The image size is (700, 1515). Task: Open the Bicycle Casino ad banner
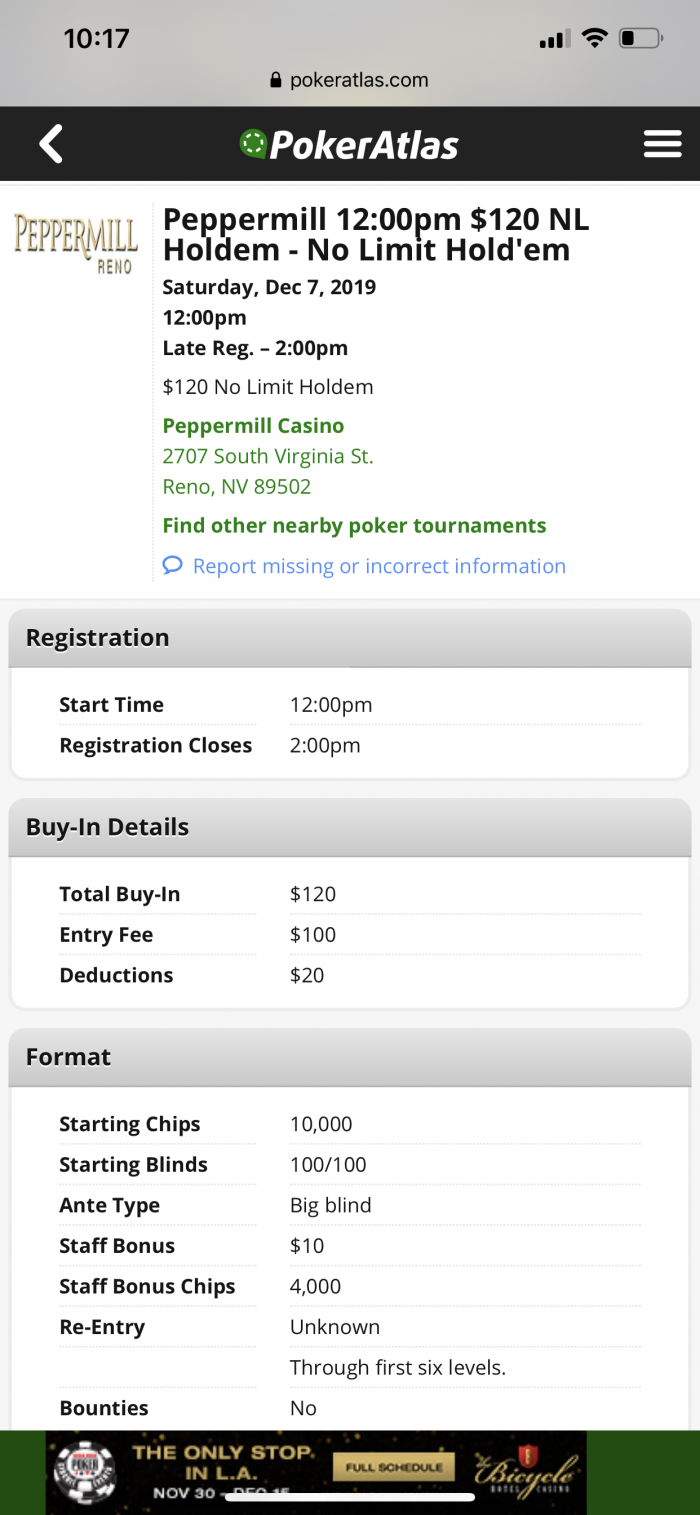(x=316, y=1472)
